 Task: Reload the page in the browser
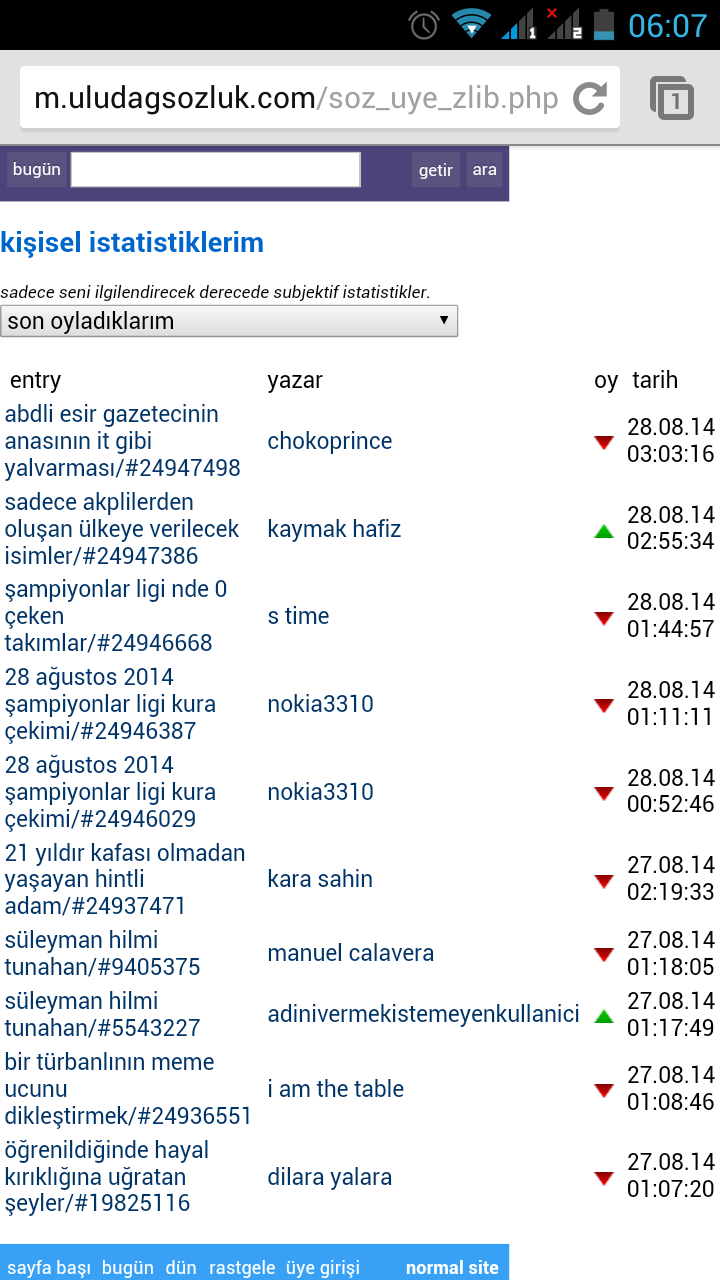tap(590, 98)
